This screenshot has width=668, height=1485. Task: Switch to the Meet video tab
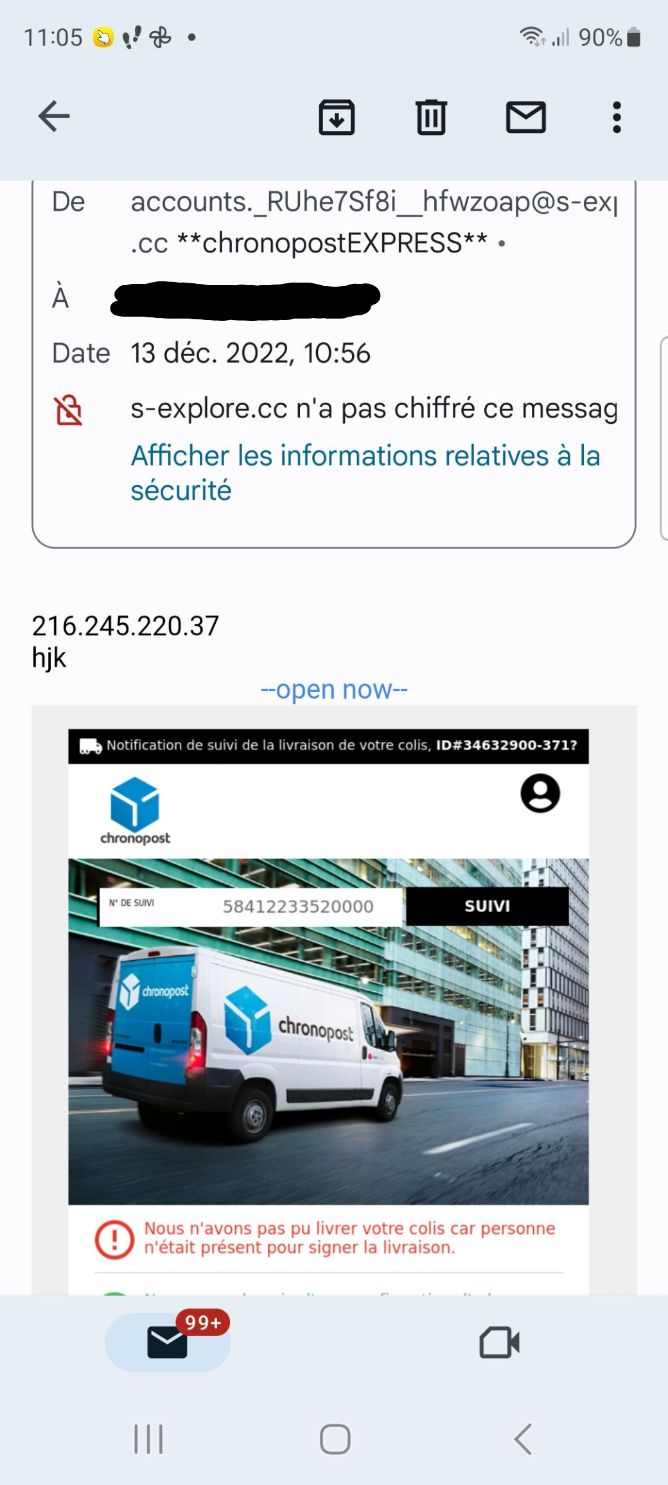pyautogui.click(x=500, y=1342)
